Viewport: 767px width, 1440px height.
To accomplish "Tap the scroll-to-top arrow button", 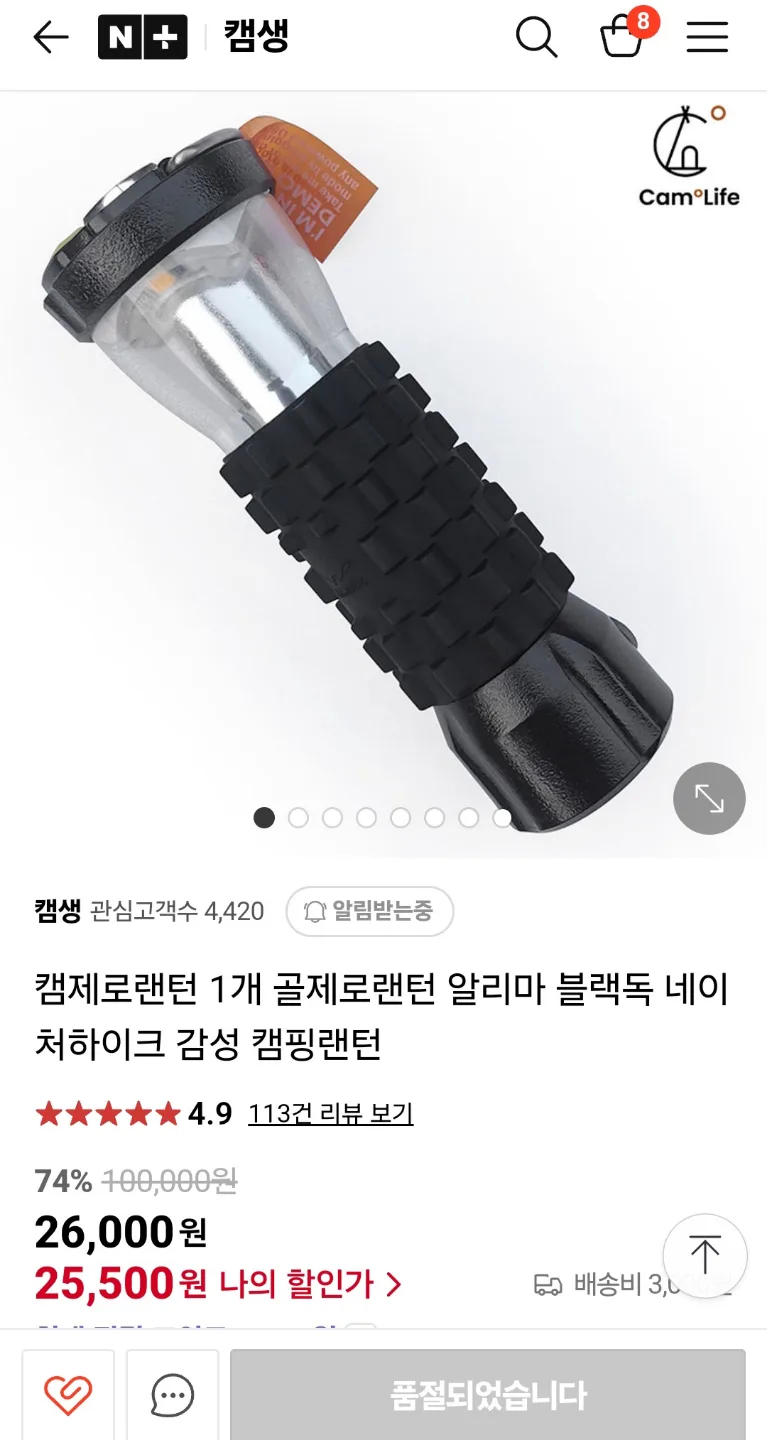I will (706, 1255).
